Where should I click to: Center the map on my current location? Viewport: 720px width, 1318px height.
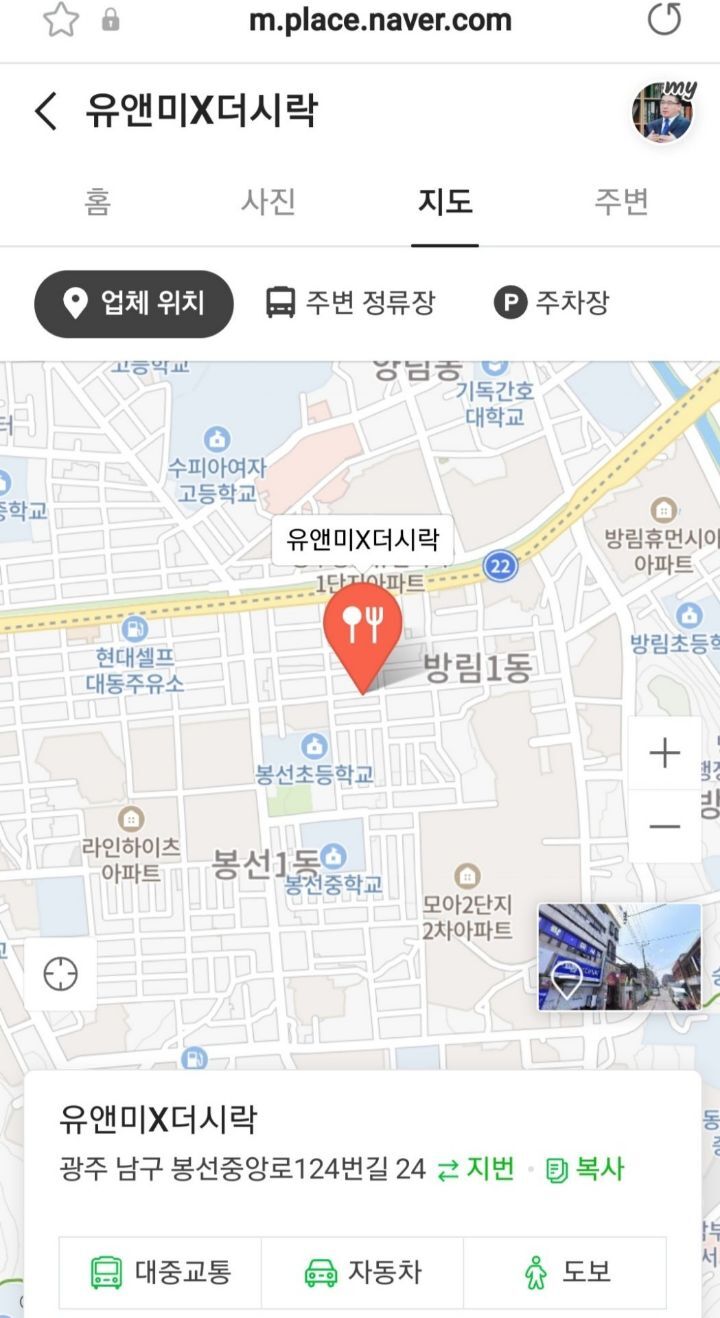click(x=61, y=973)
